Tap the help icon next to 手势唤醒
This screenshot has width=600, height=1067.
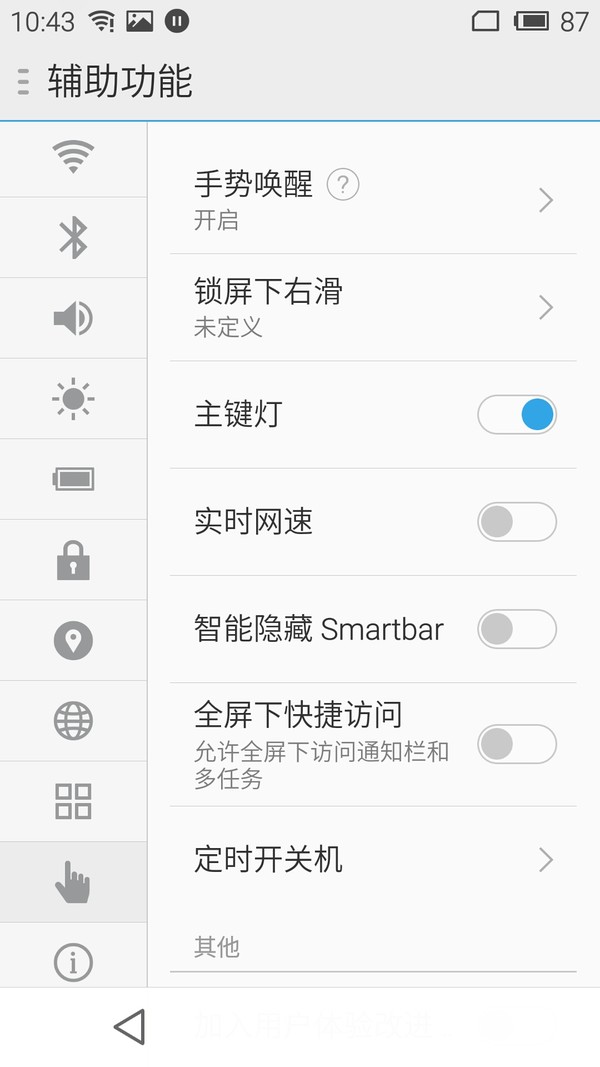coord(343,184)
